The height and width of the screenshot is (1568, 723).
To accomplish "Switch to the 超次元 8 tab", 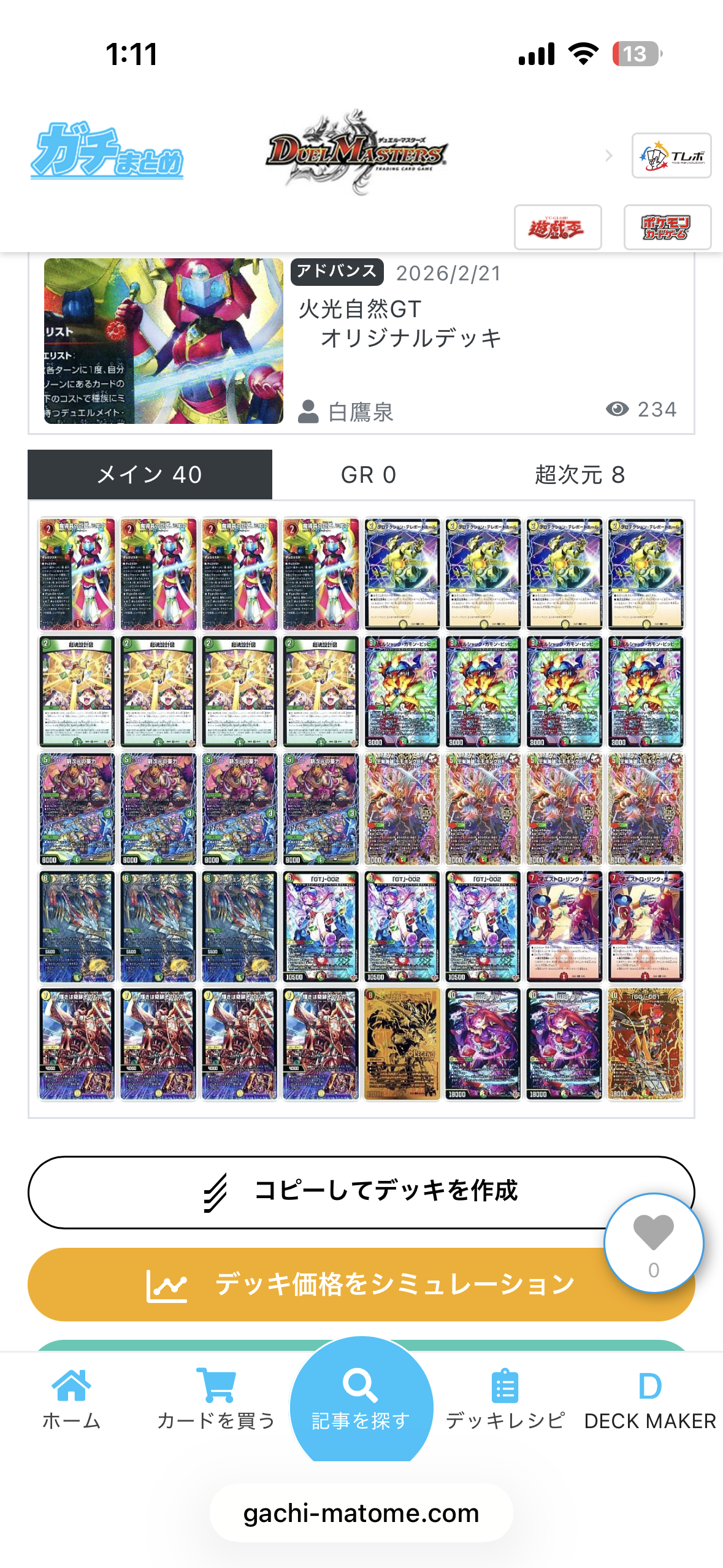I will click(580, 474).
